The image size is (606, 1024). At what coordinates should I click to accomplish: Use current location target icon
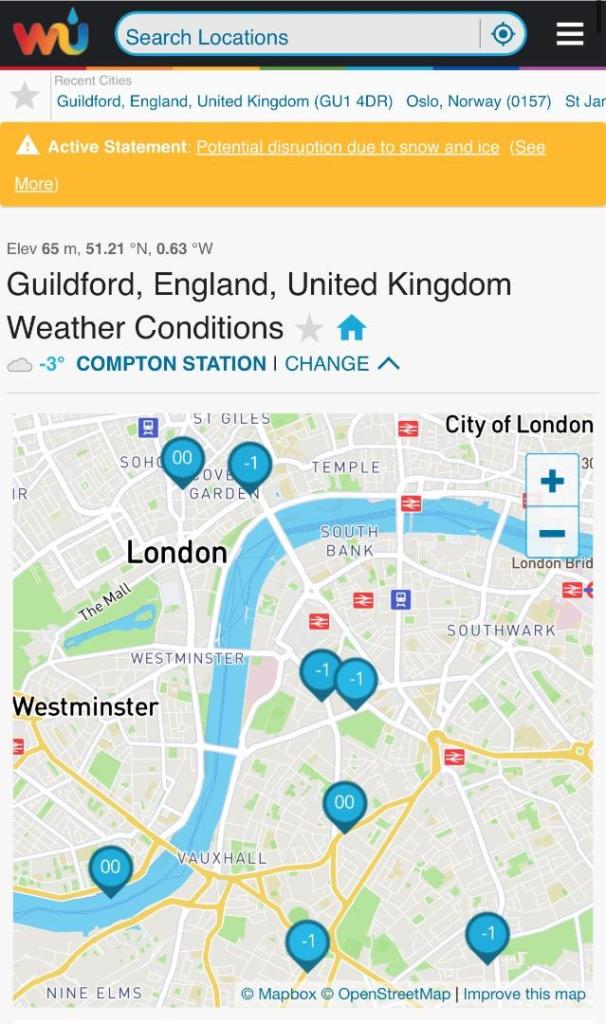(503, 36)
